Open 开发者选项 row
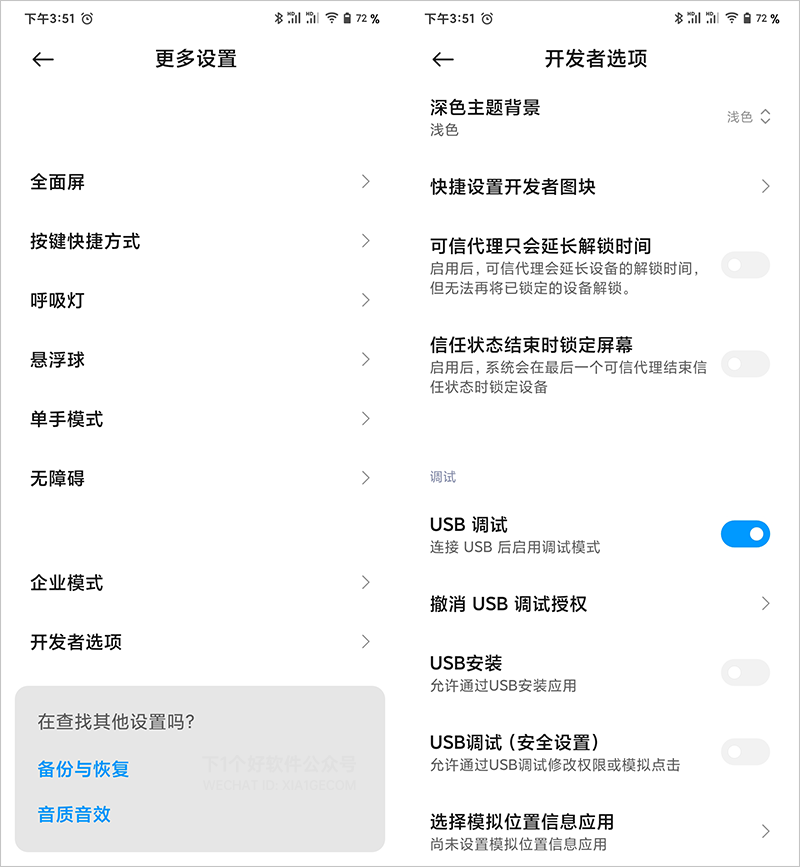800x867 pixels. click(200, 642)
